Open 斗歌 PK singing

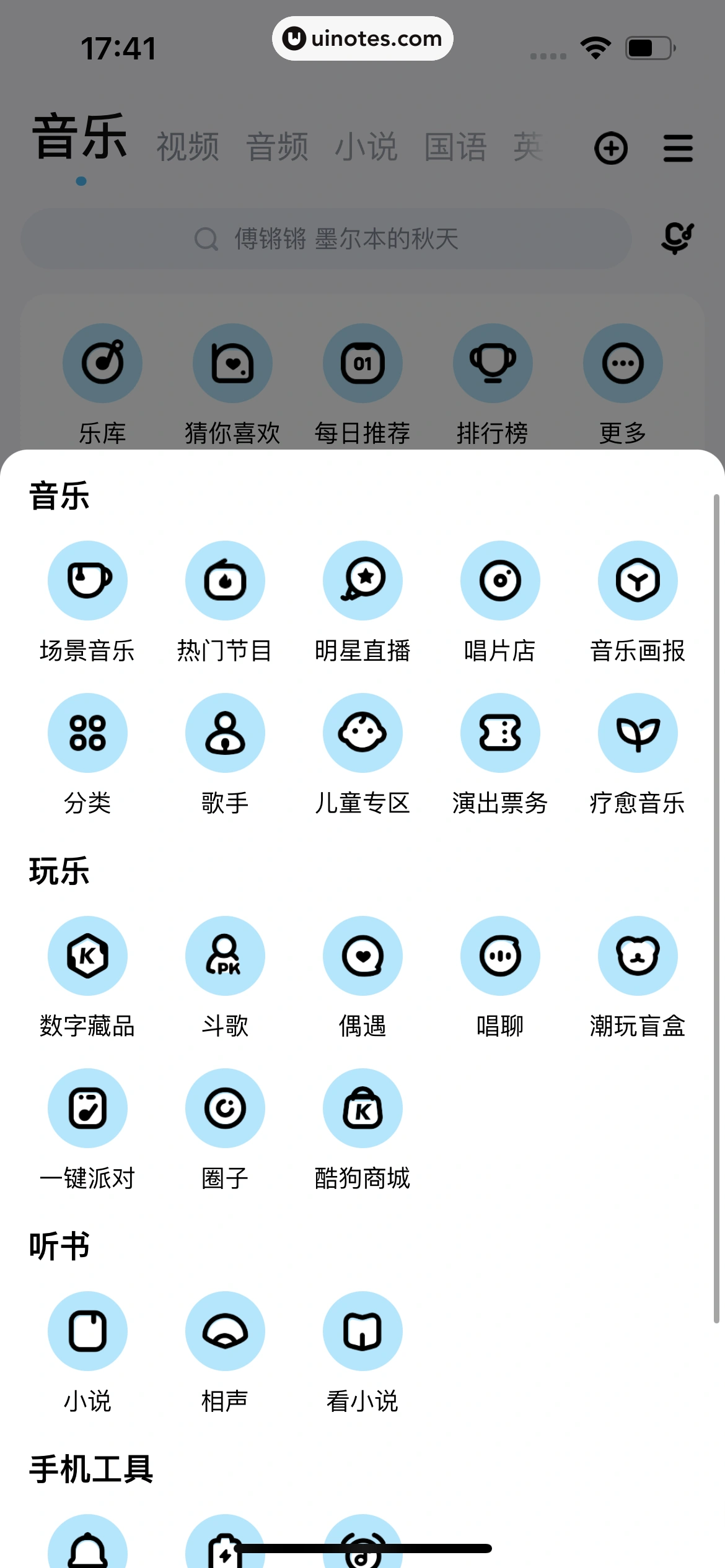pos(225,956)
